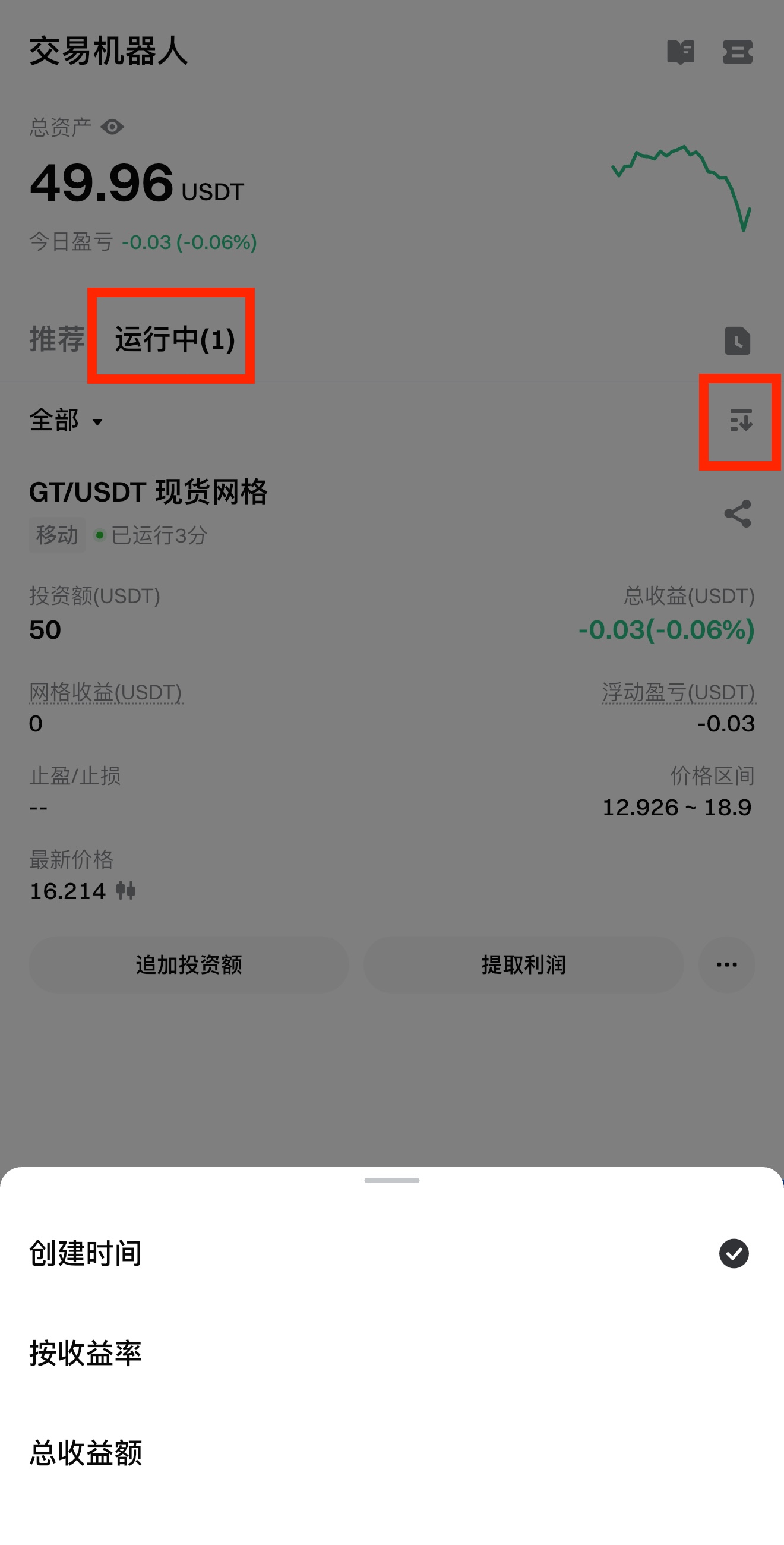The image size is (784, 1545).
Task: Open the coupon ticket icon
Action: (737, 52)
